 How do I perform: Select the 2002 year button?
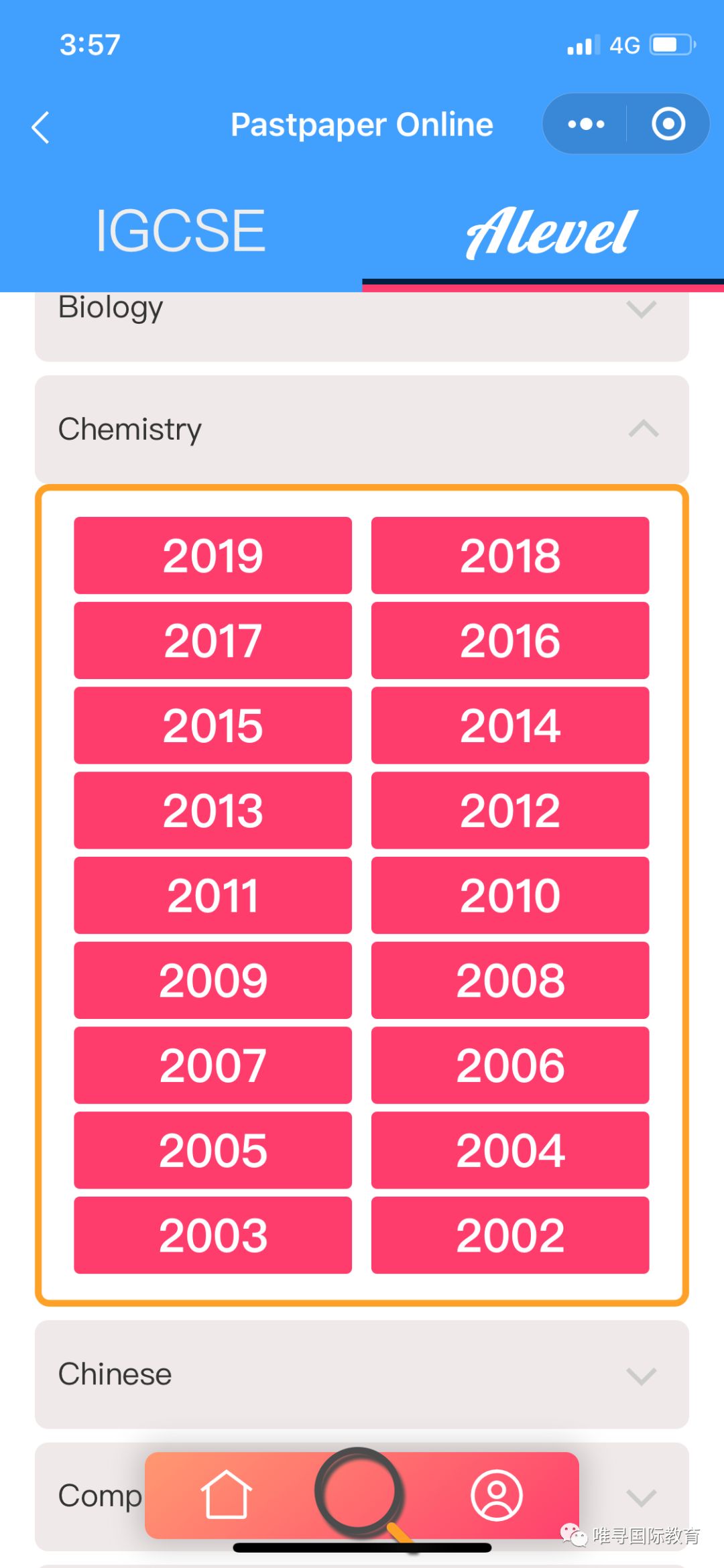[x=510, y=1235]
